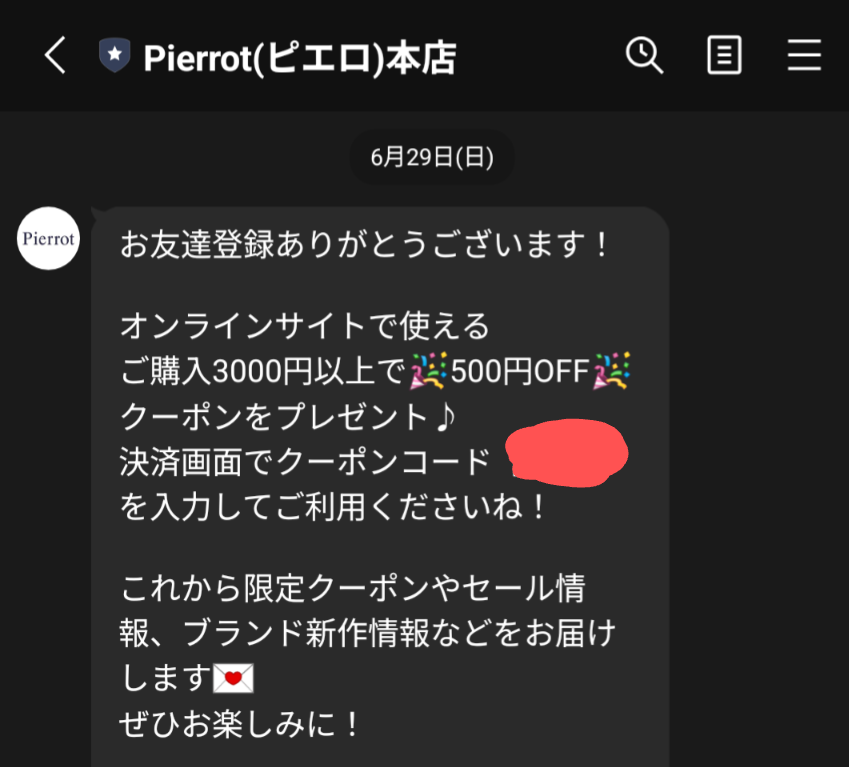Go back from the Pierrot chat
This screenshot has height=767, width=849.
click(x=55, y=56)
